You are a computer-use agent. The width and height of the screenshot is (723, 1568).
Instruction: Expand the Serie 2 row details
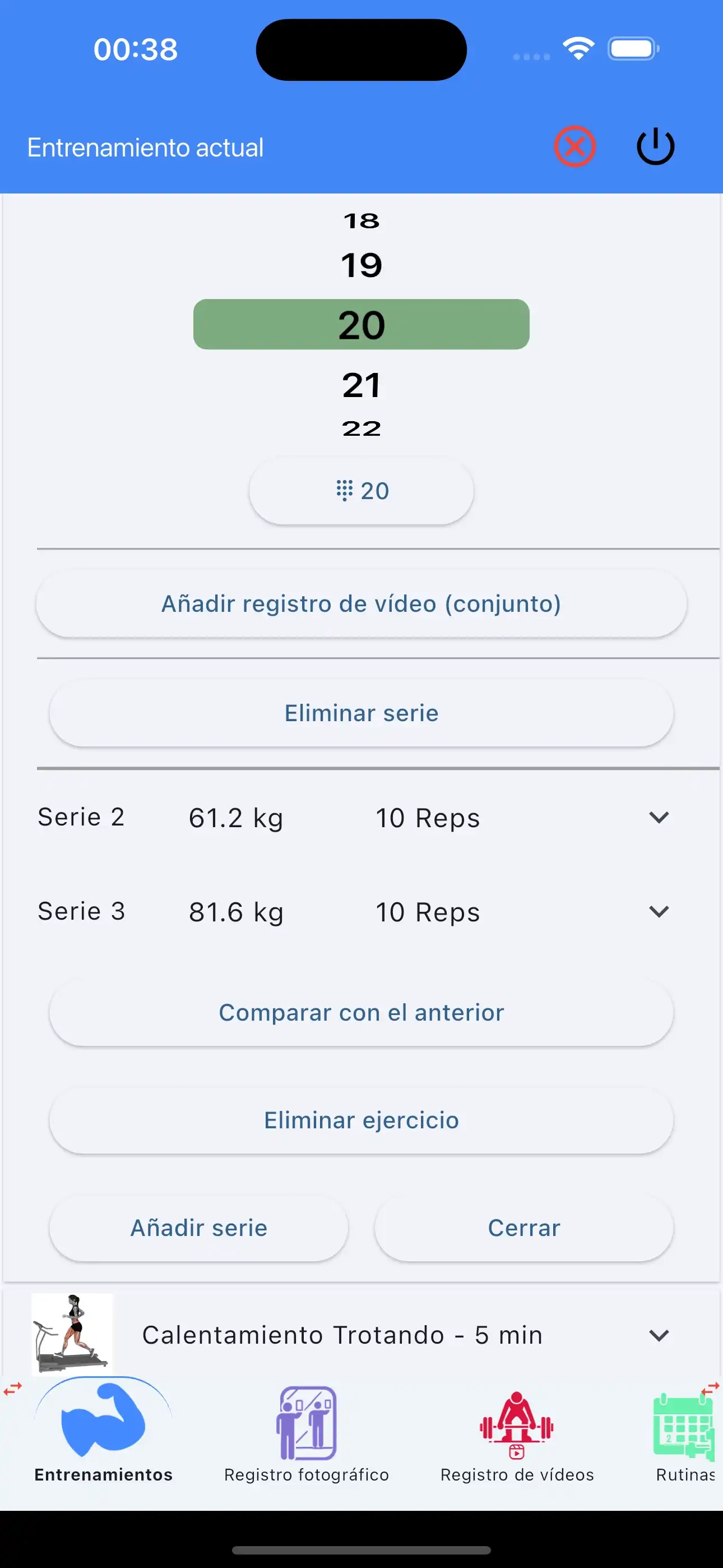coord(659,818)
